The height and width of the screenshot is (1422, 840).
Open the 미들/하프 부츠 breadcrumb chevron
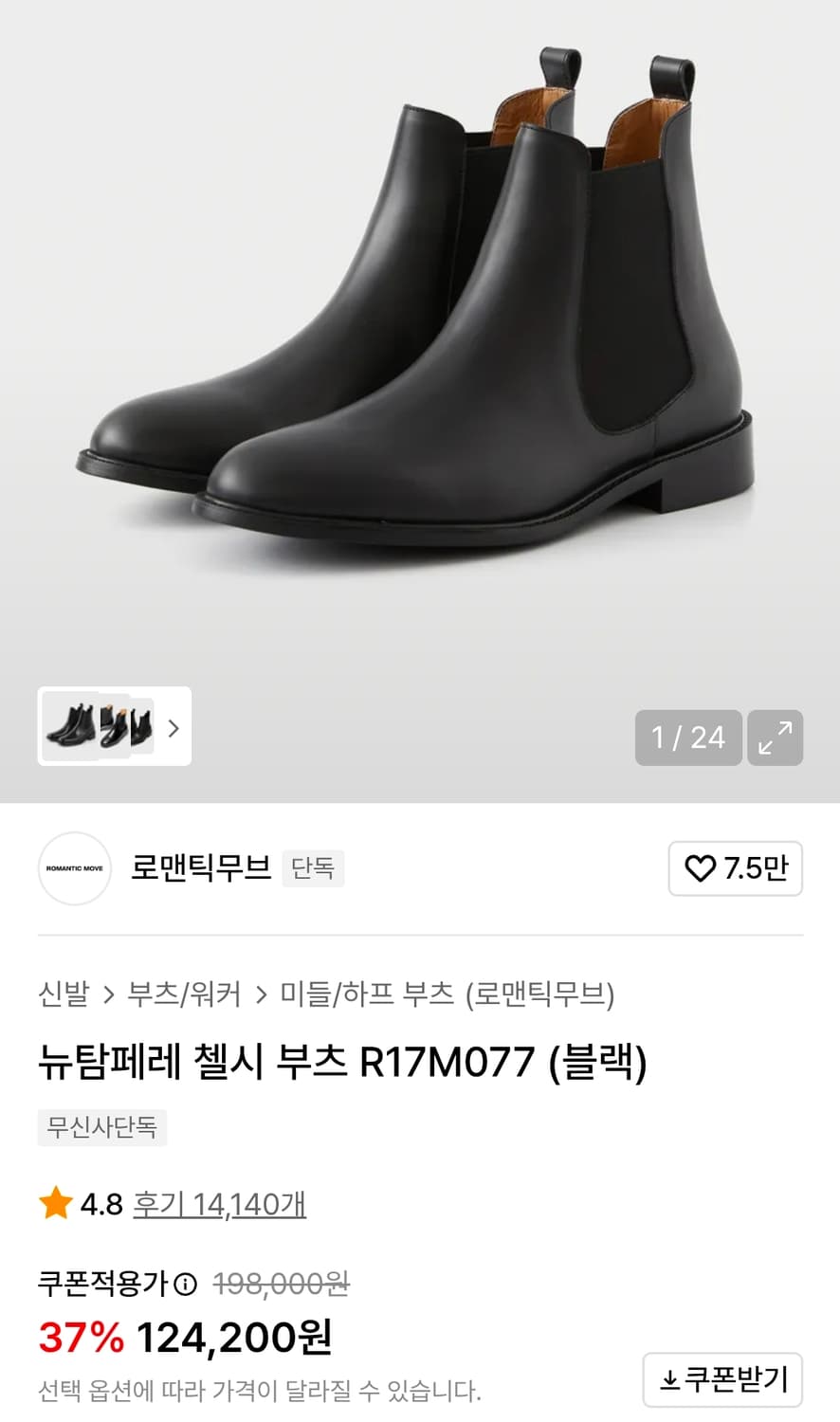(x=260, y=995)
